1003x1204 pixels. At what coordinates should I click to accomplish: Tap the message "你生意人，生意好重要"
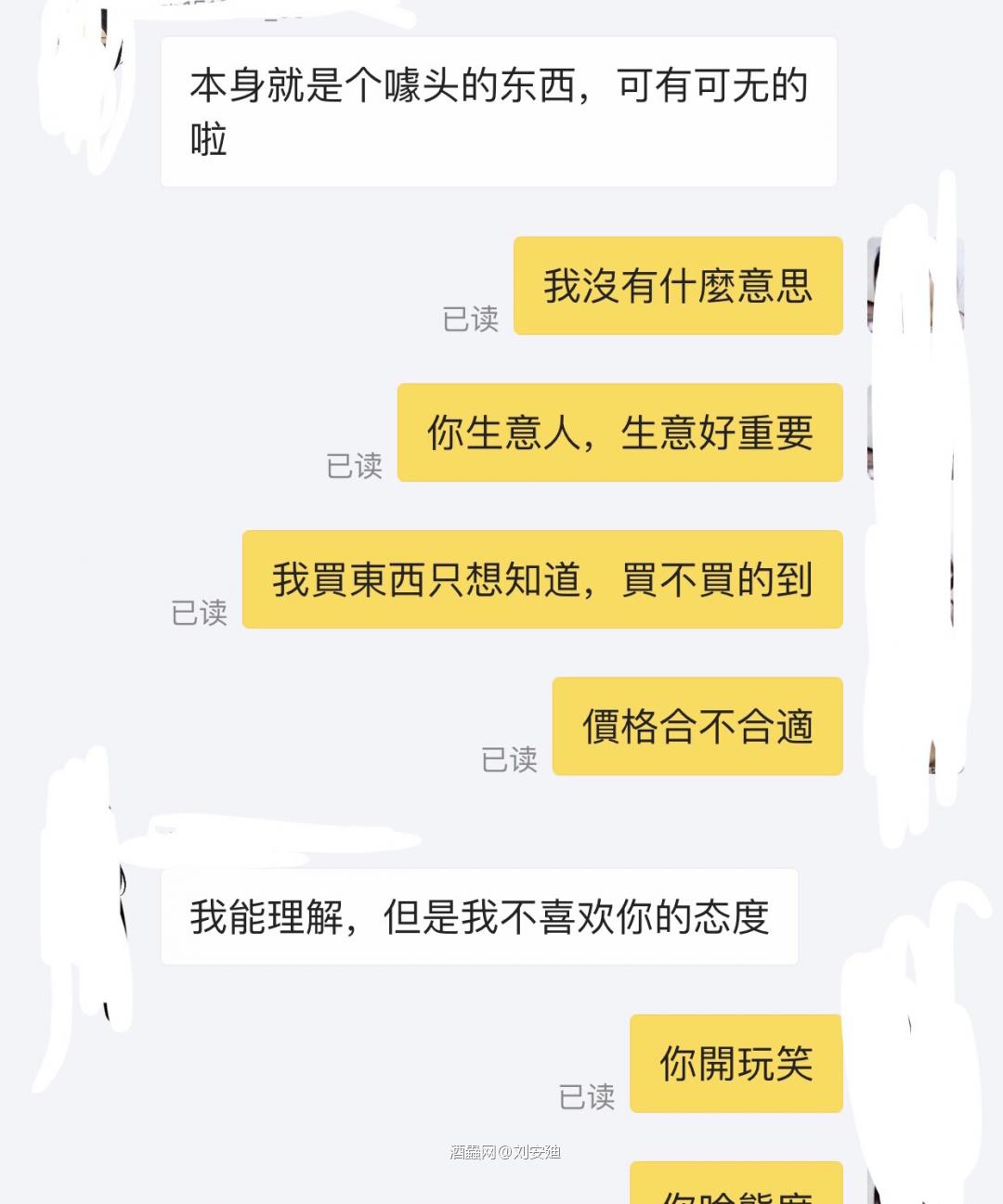click(x=620, y=434)
